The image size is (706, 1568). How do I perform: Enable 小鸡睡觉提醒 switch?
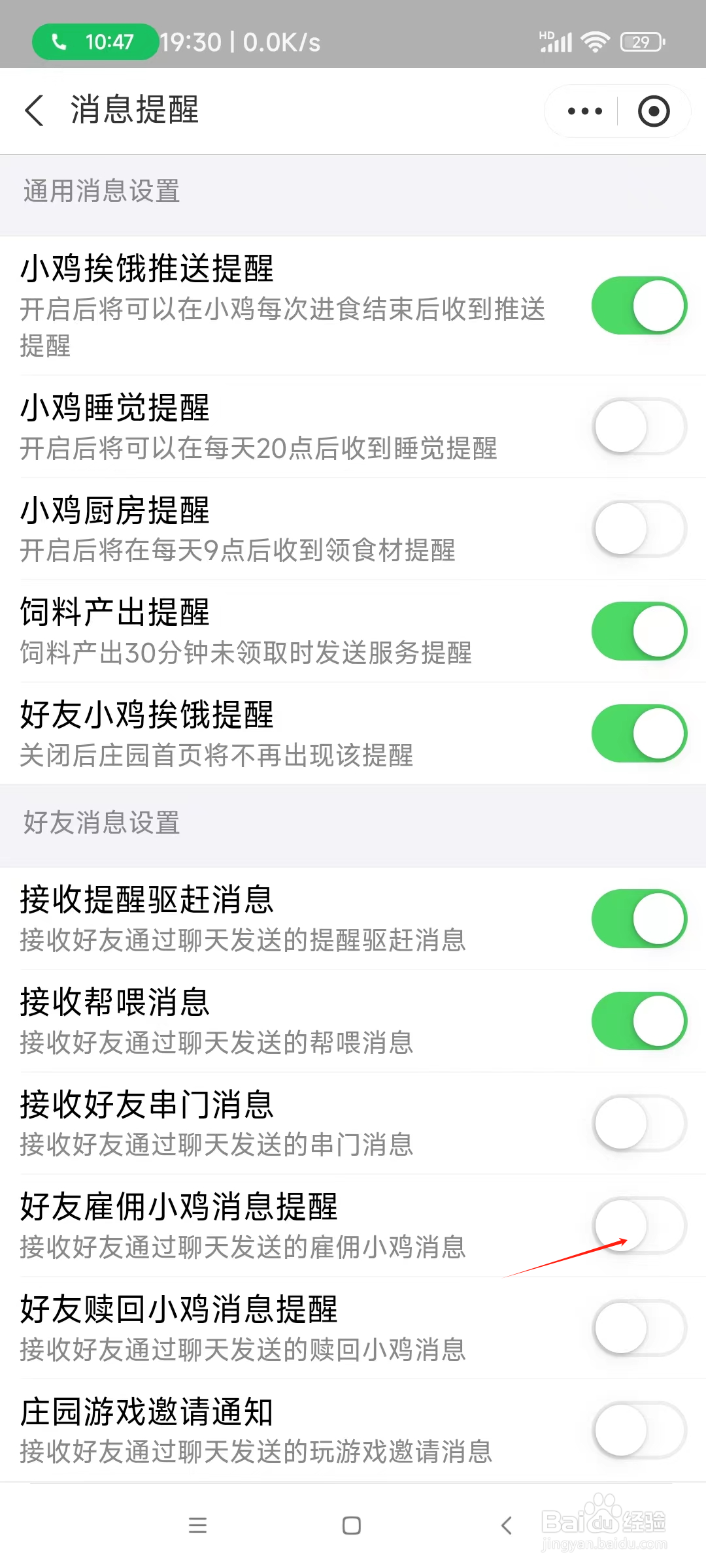(639, 427)
